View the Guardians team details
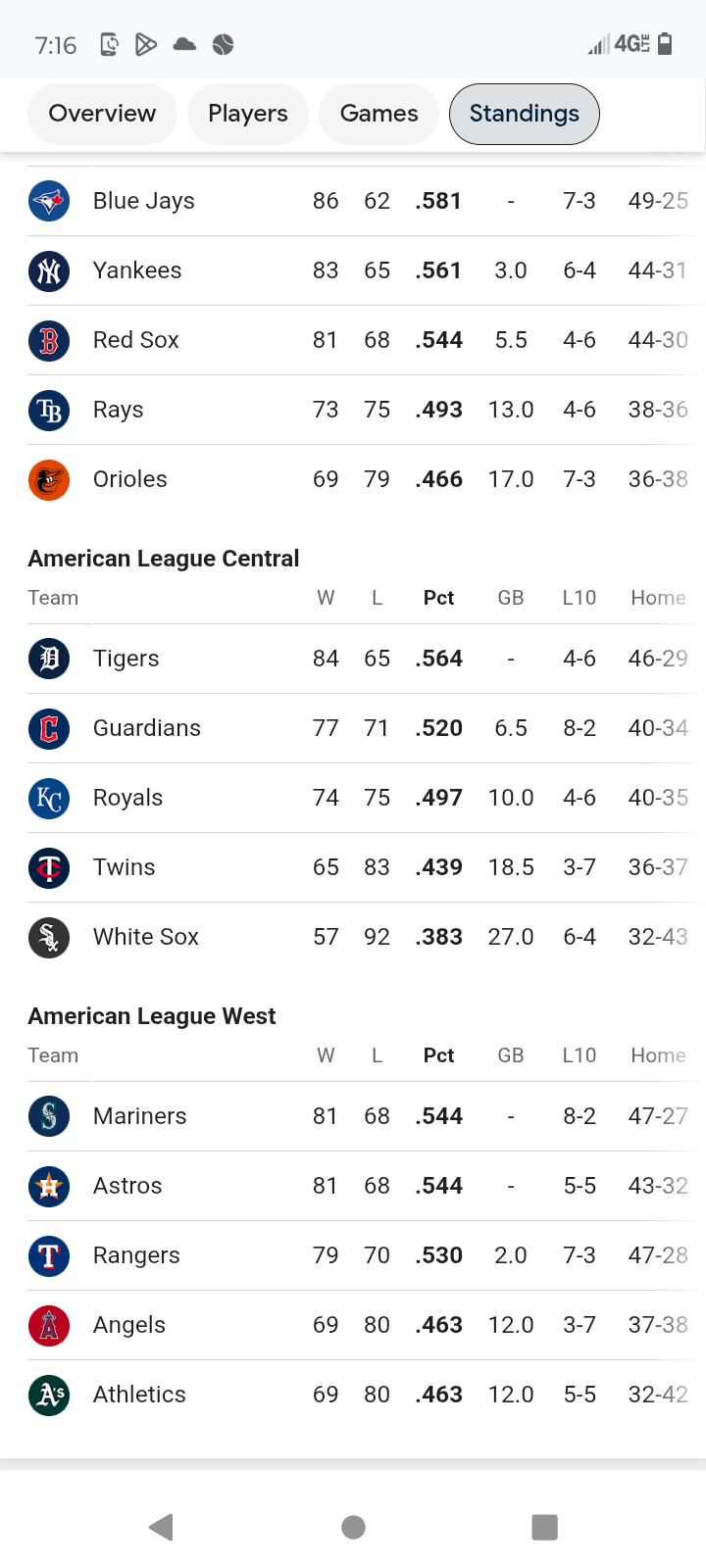Screen dimensions: 706x1568 [x=147, y=728]
